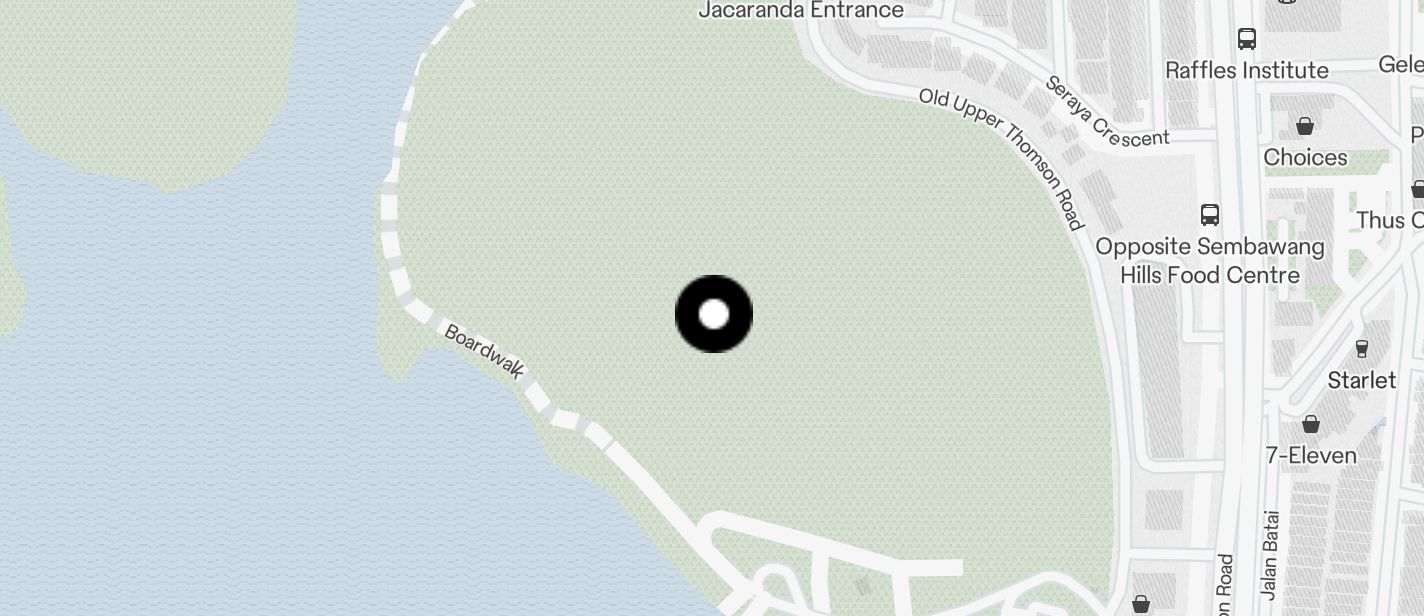The height and width of the screenshot is (616, 1424).
Task: Tap the black location pin
Action: click(x=714, y=314)
